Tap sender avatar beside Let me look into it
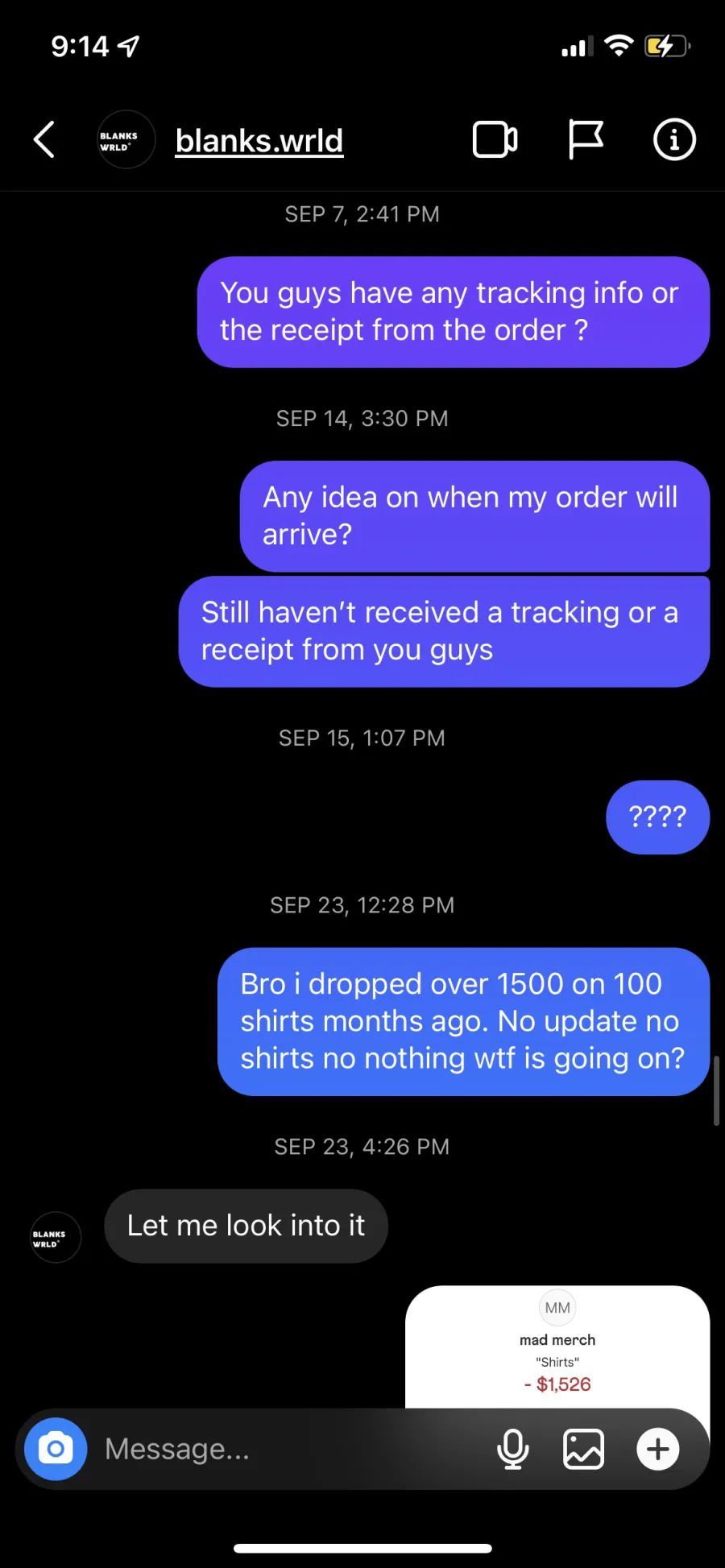Screen dimensions: 725x1568 [x=56, y=1237]
